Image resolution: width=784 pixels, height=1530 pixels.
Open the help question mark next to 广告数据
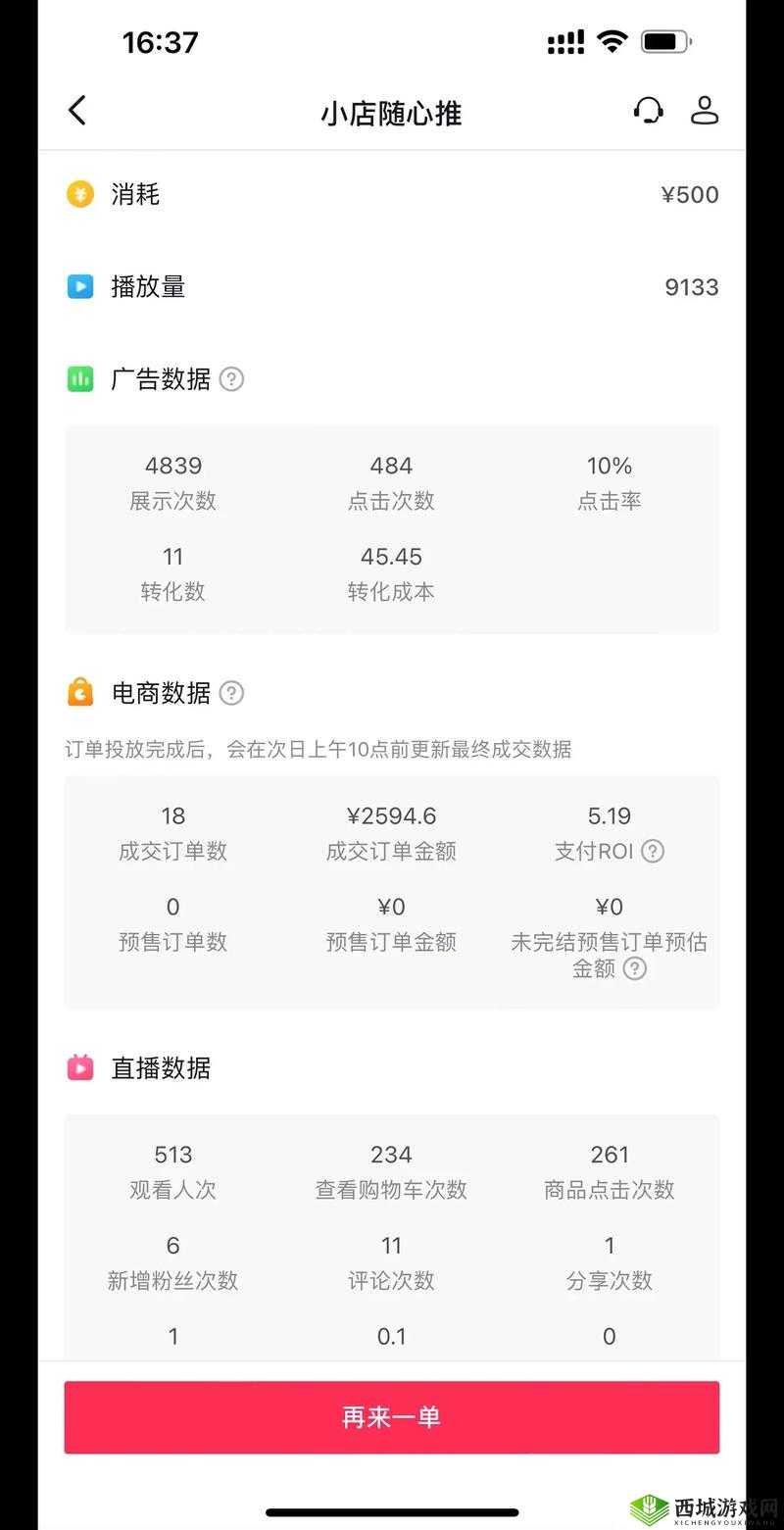(231, 379)
